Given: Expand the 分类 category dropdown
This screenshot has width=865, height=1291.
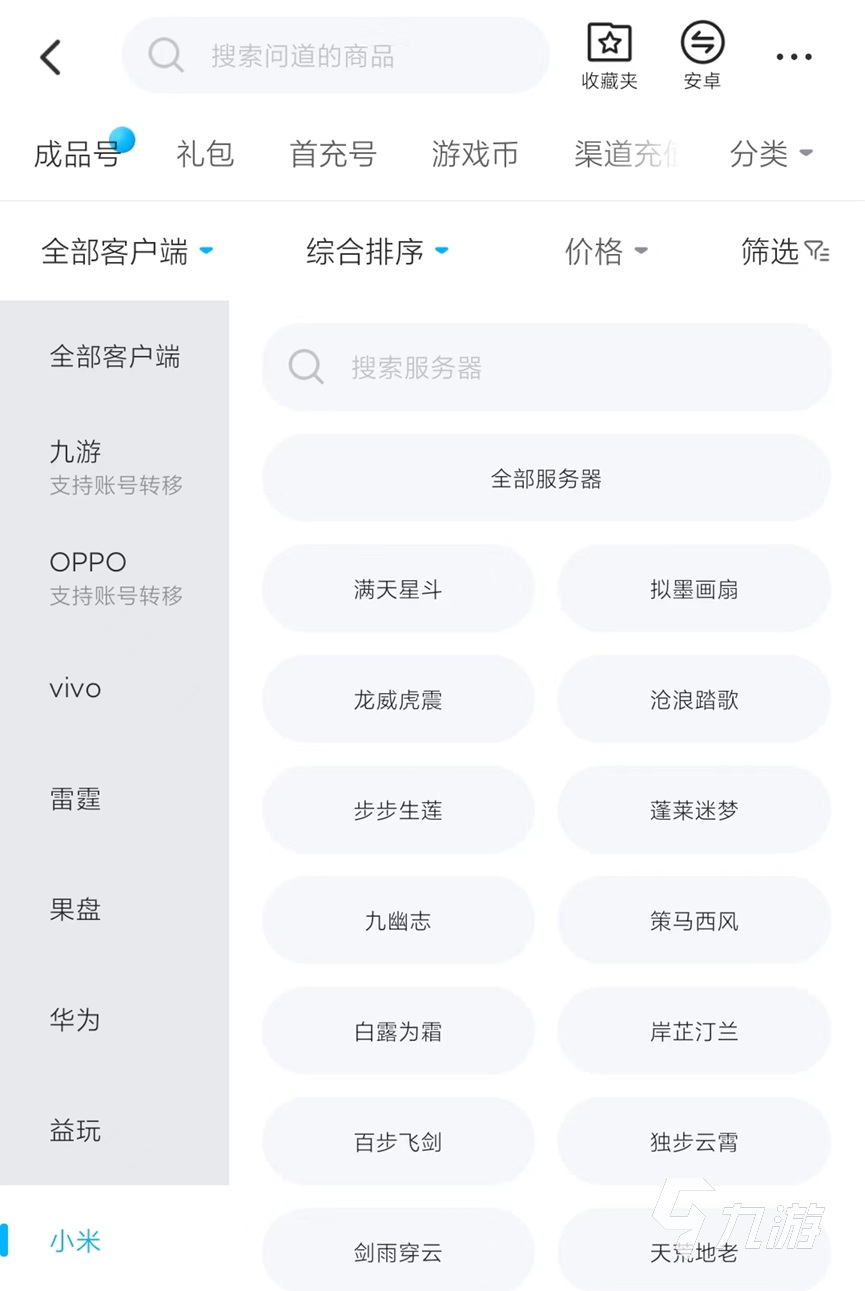Looking at the screenshot, I should (x=771, y=154).
